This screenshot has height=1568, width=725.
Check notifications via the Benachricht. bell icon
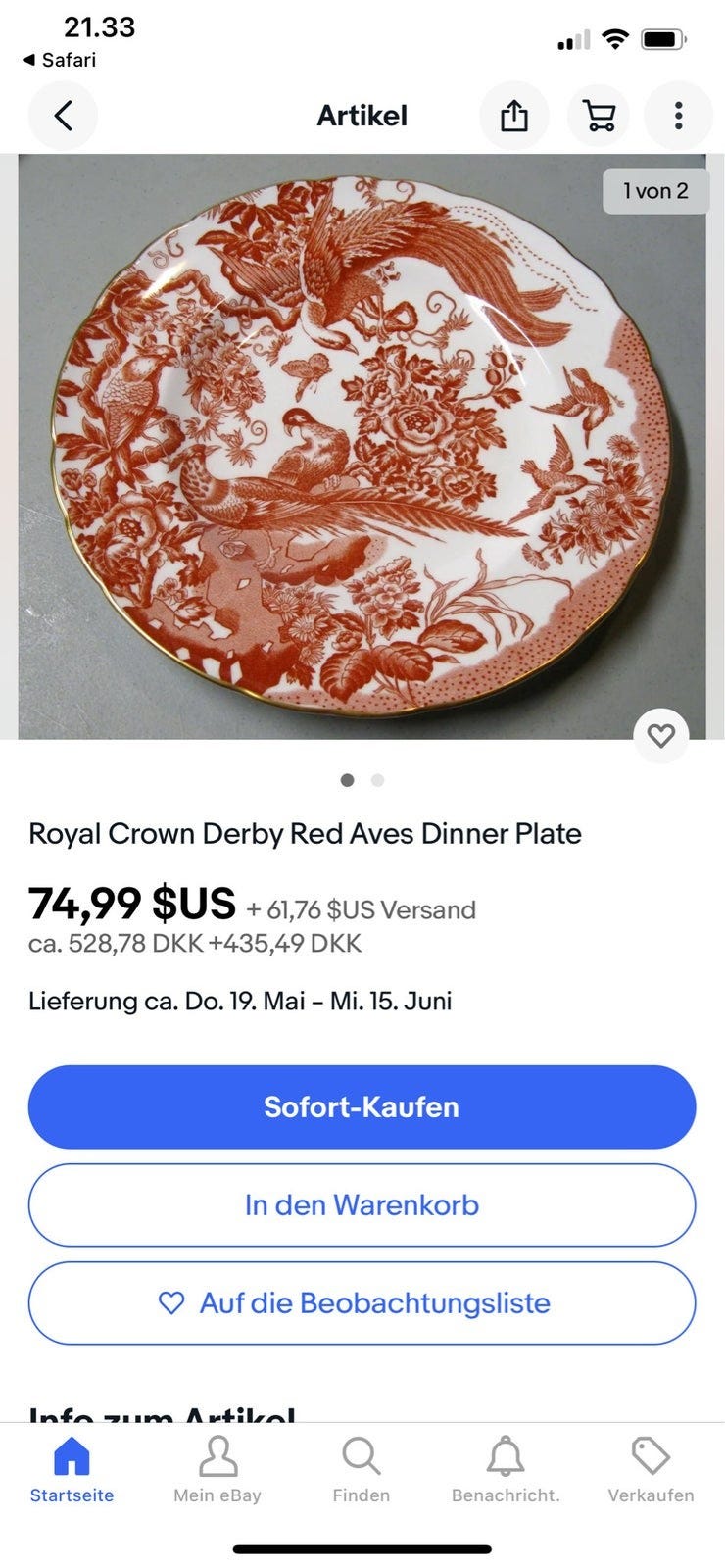coord(505,1468)
